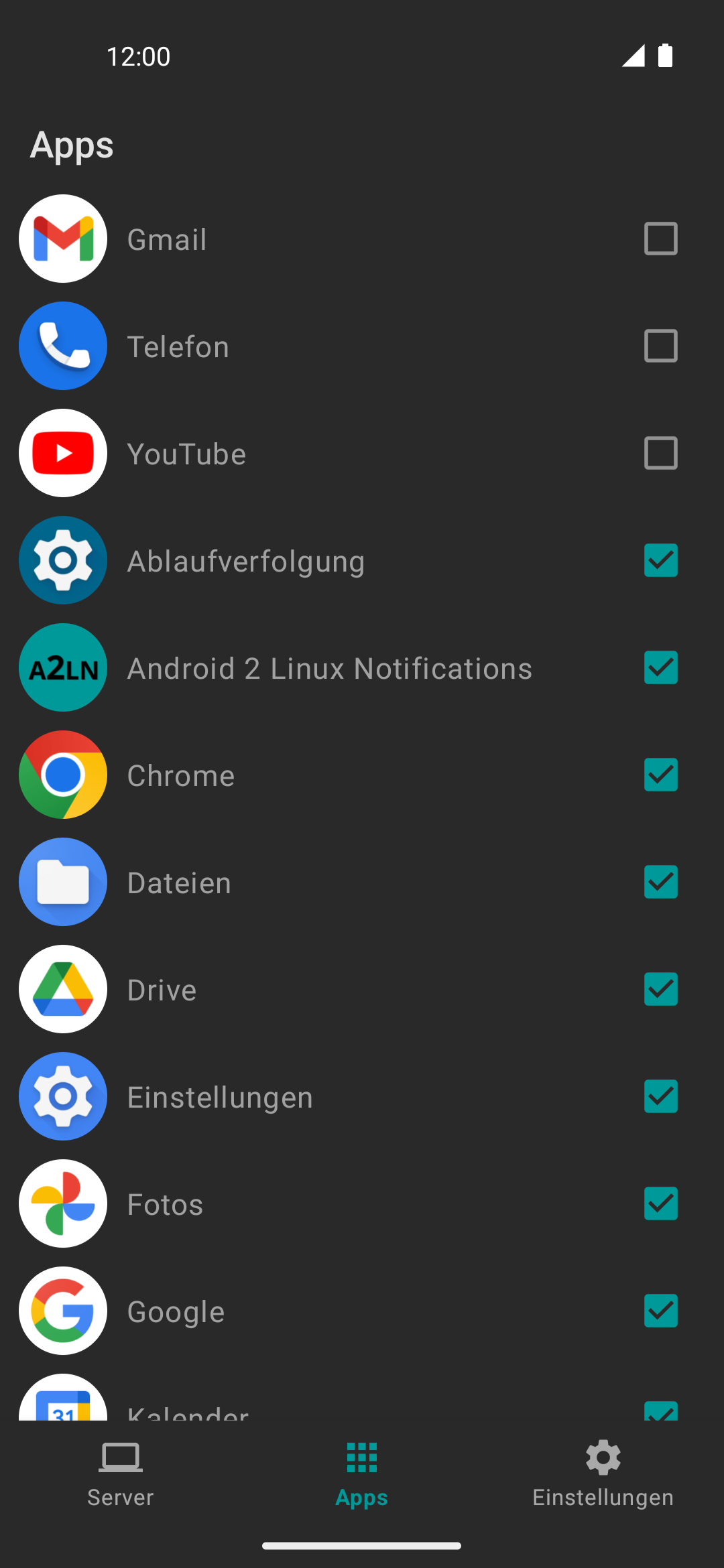Turn off the Einstellungen app checkbox
724x1568 pixels.
coord(660,1096)
